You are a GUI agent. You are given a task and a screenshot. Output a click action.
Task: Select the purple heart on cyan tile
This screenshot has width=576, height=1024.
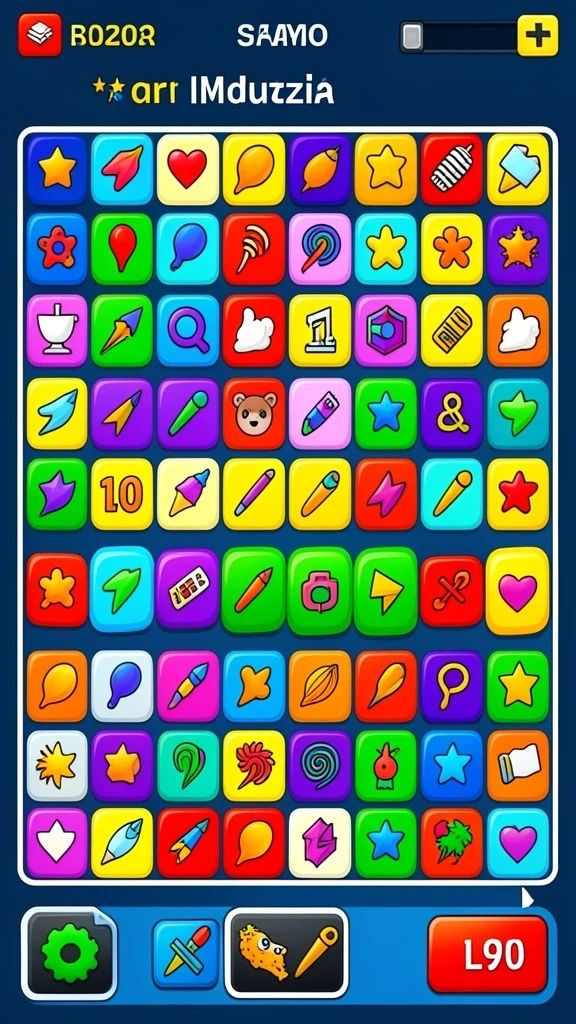pyautogui.click(x=518, y=842)
